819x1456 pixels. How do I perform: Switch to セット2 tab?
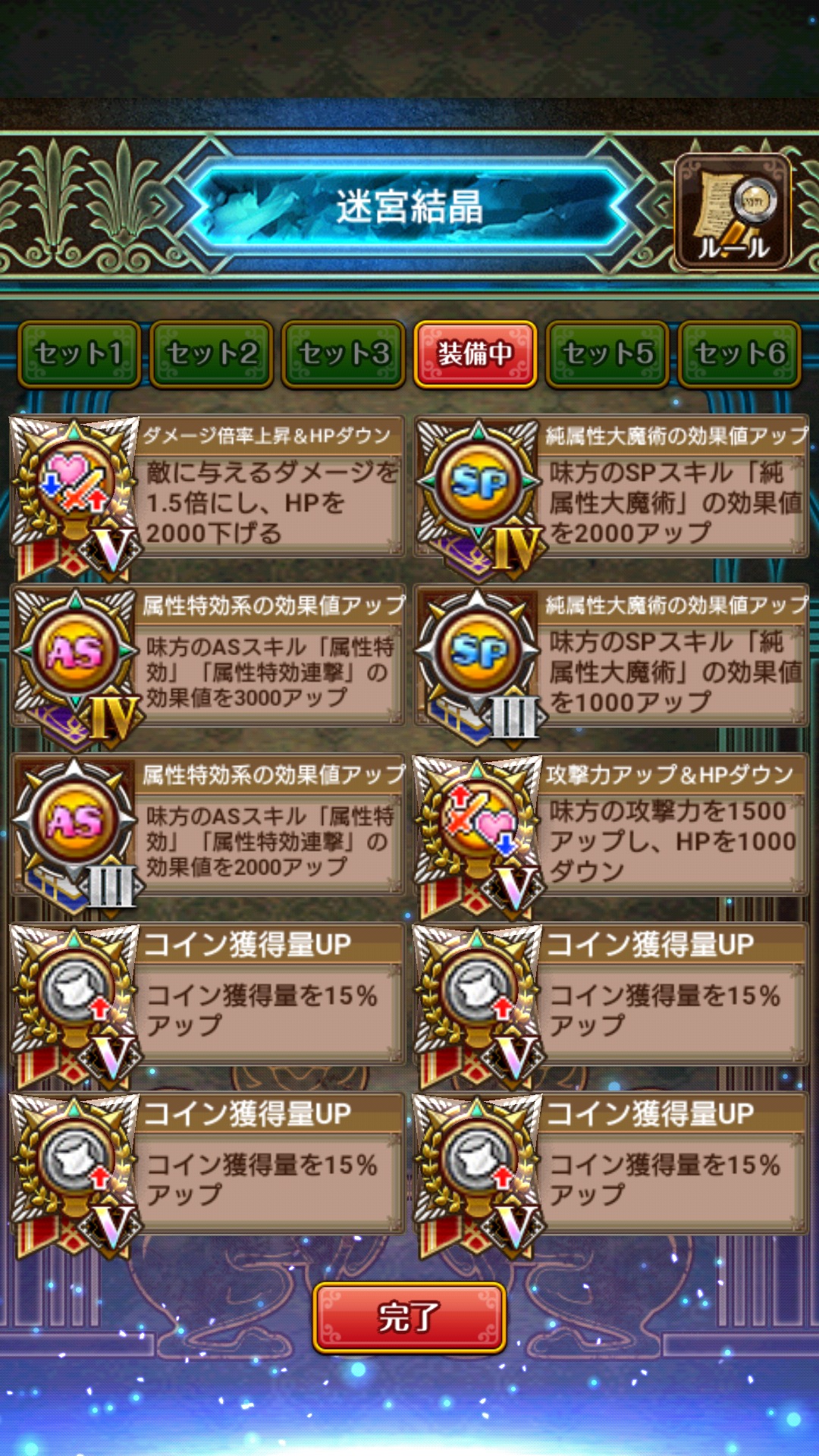coord(212,354)
